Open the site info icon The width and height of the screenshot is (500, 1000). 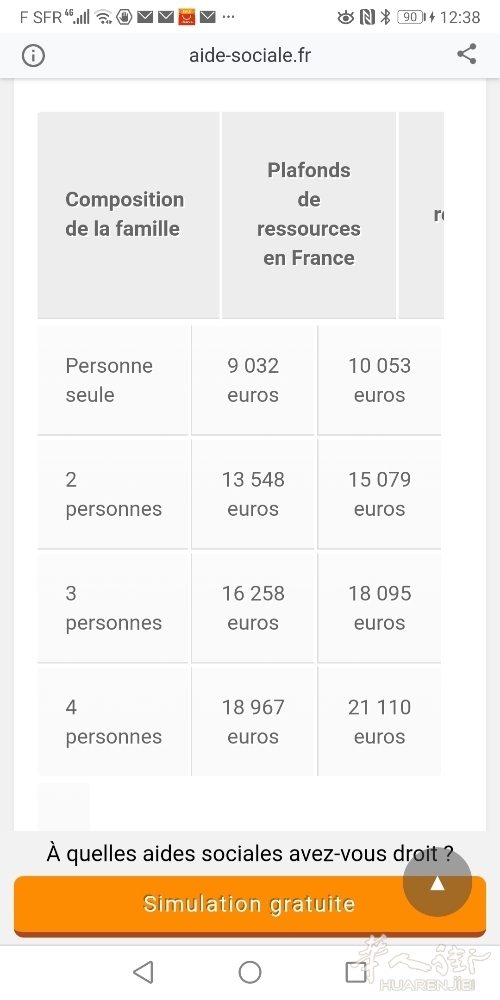coord(33,55)
